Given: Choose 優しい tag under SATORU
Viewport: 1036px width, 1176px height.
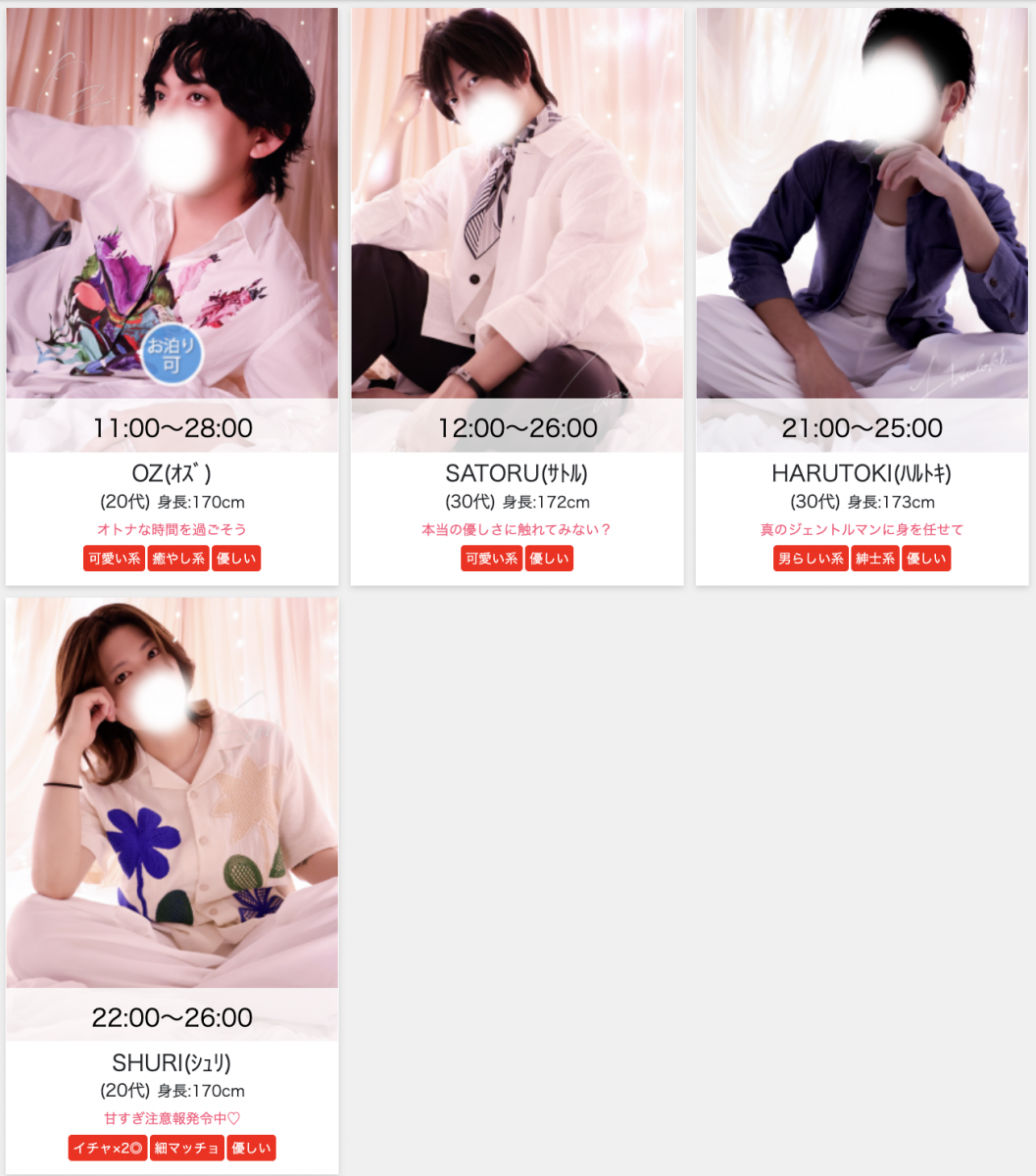Looking at the screenshot, I should 549,559.
